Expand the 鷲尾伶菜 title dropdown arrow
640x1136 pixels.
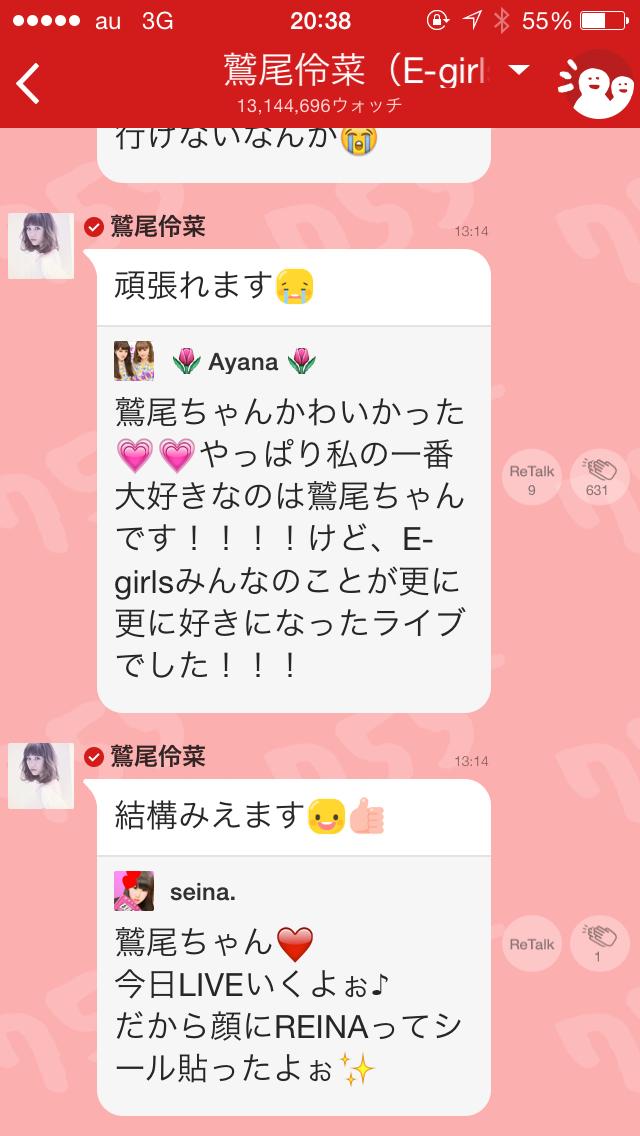(x=518, y=70)
